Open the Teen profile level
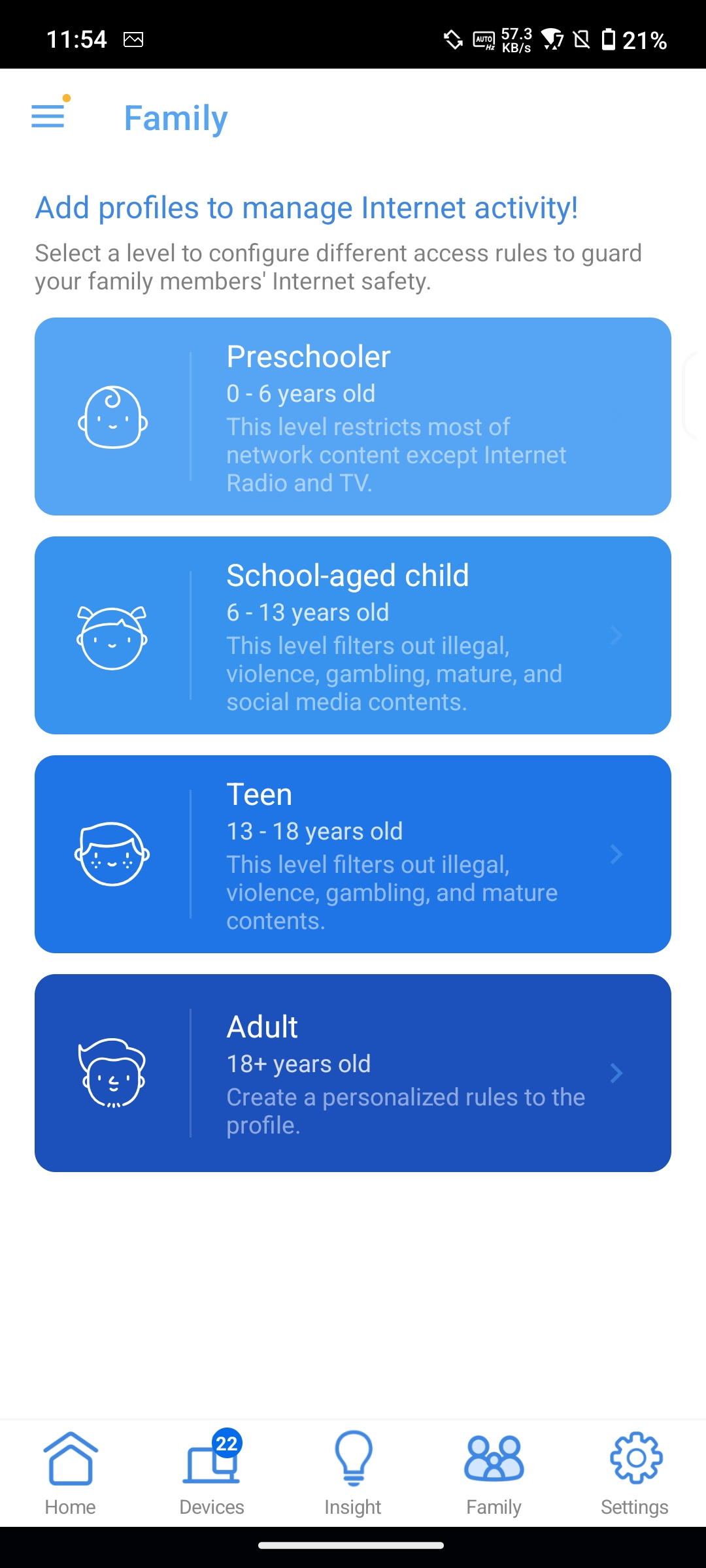This screenshot has height=1568, width=706. [353, 855]
